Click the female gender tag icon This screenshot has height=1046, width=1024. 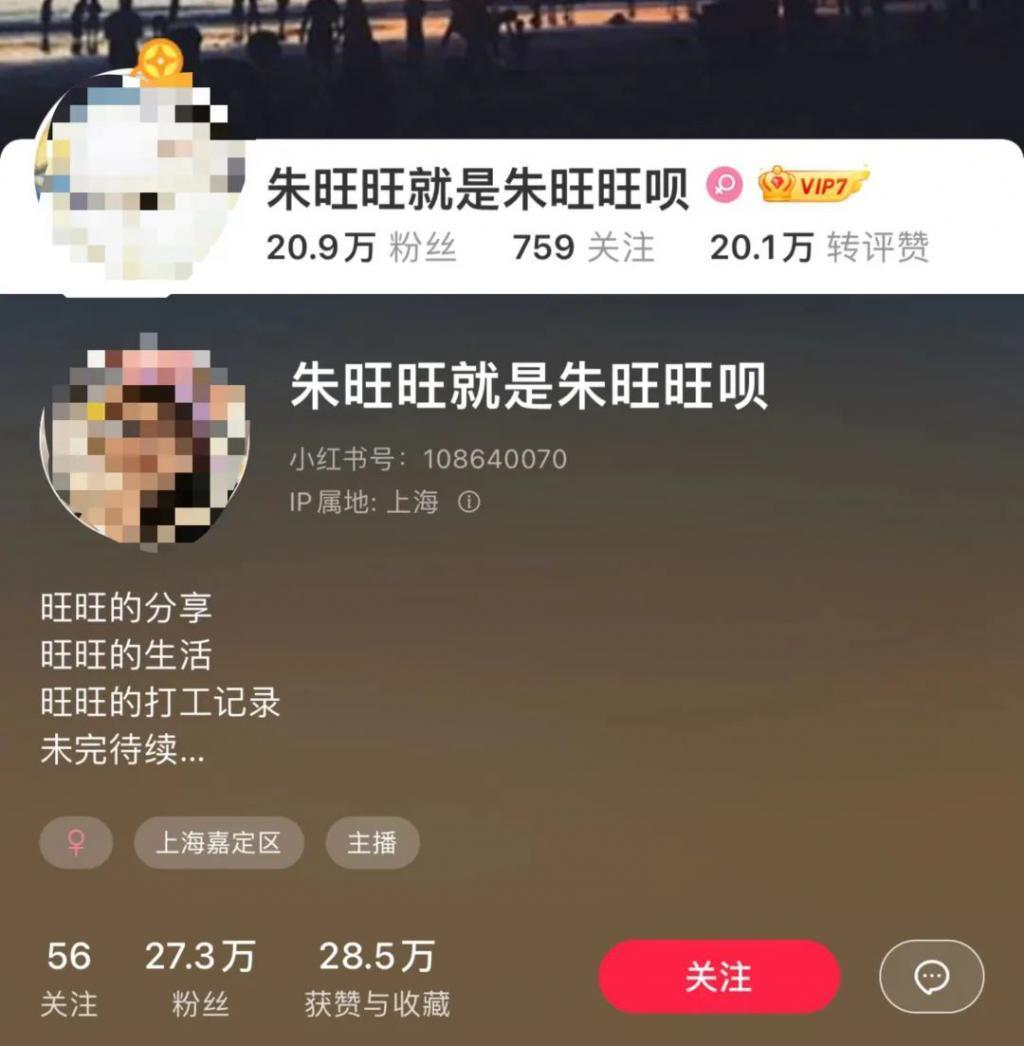click(76, 843)
